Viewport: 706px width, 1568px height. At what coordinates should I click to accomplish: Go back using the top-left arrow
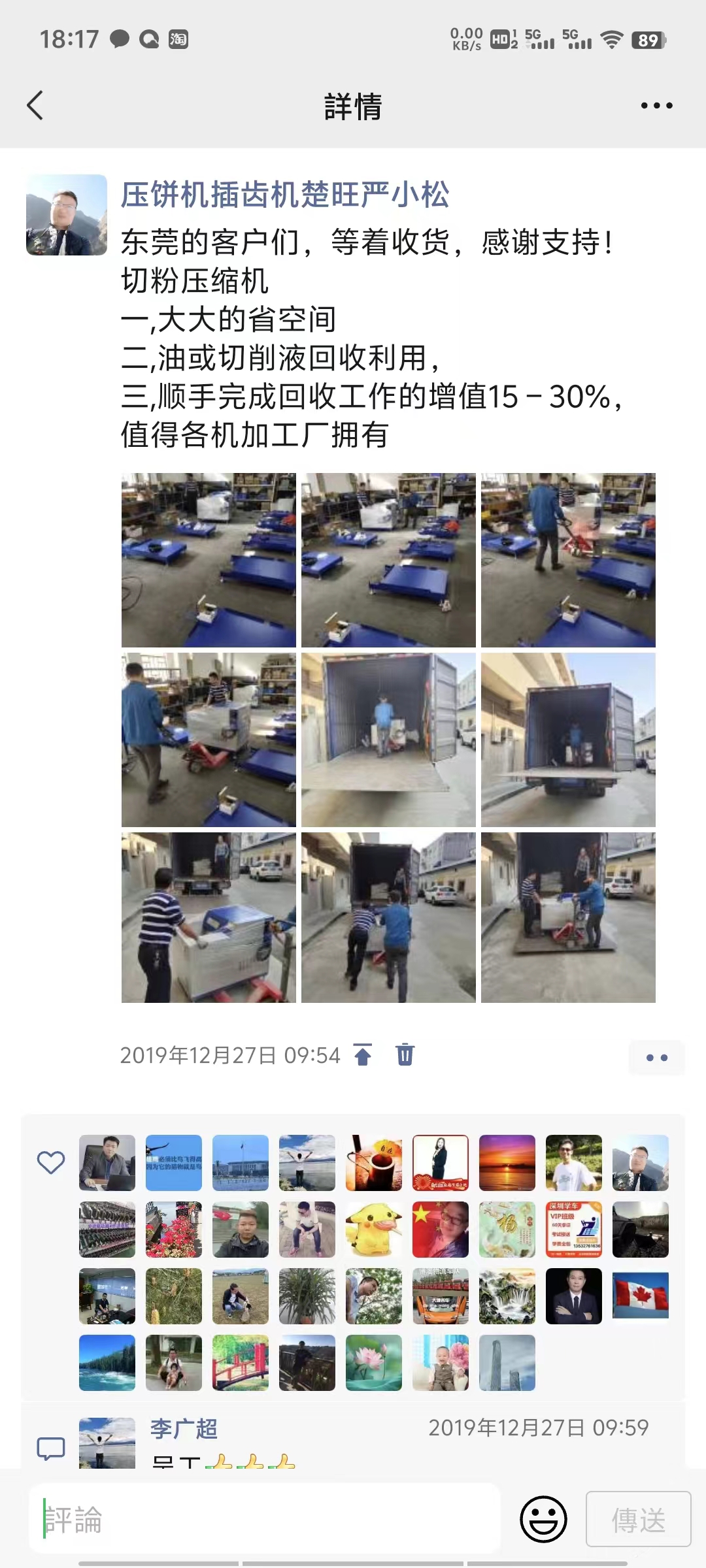coord(35,105)
